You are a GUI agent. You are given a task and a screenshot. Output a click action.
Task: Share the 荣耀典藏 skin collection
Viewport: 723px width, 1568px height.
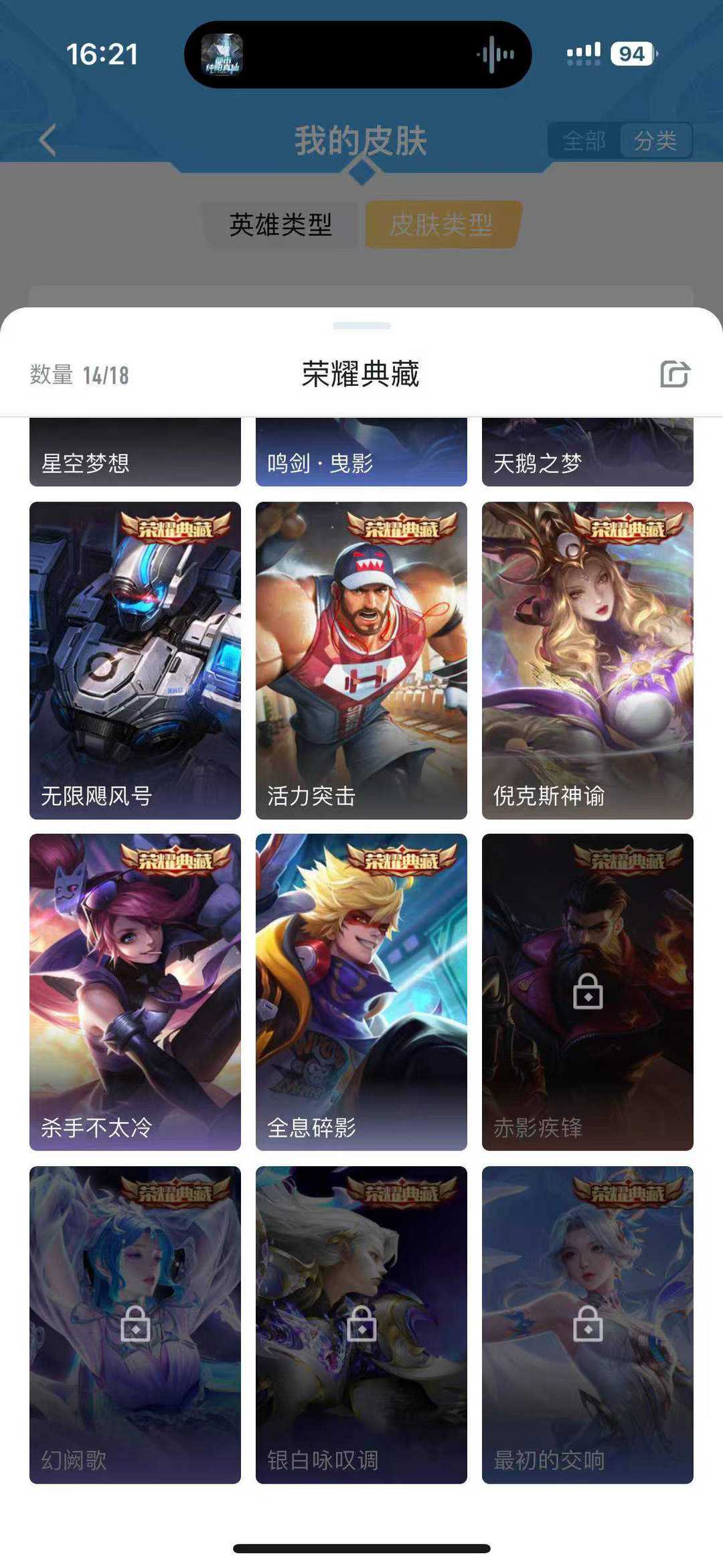(674, 374)
